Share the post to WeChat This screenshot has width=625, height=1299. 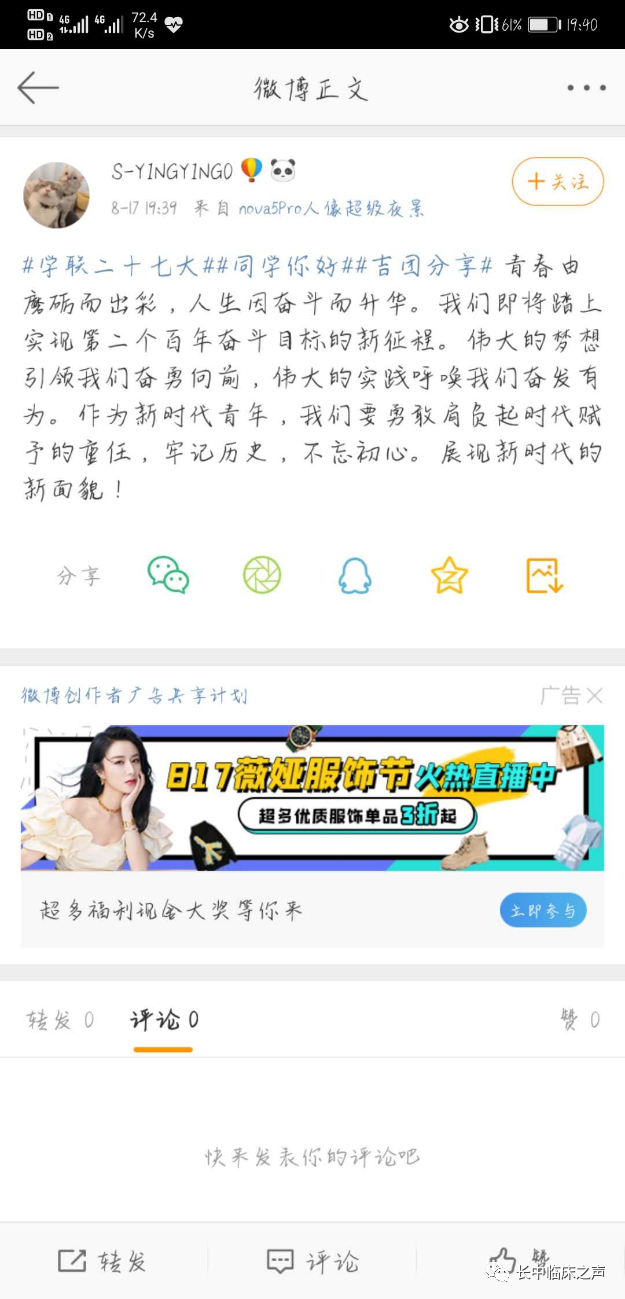168,575
